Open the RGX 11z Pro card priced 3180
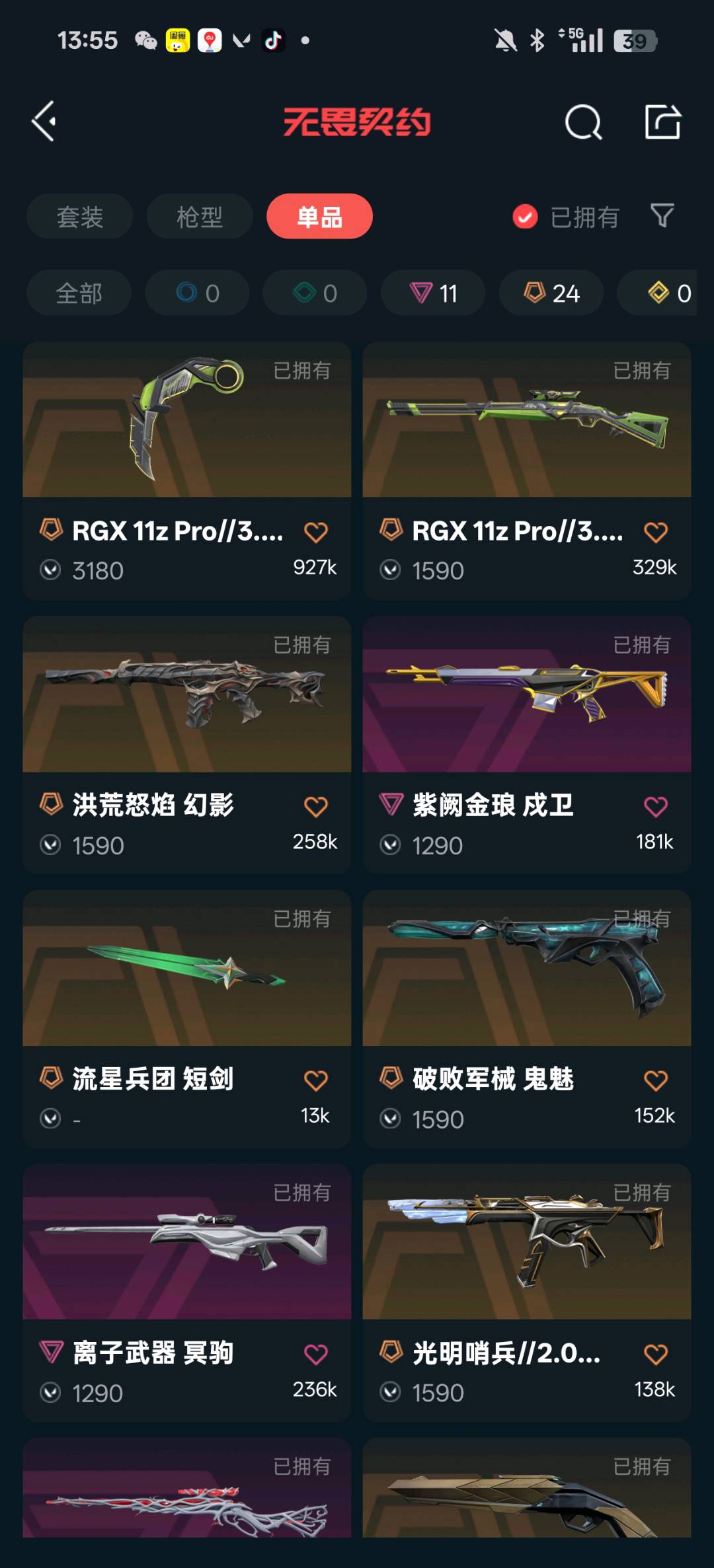714x1568 pixels. (186, 469)
